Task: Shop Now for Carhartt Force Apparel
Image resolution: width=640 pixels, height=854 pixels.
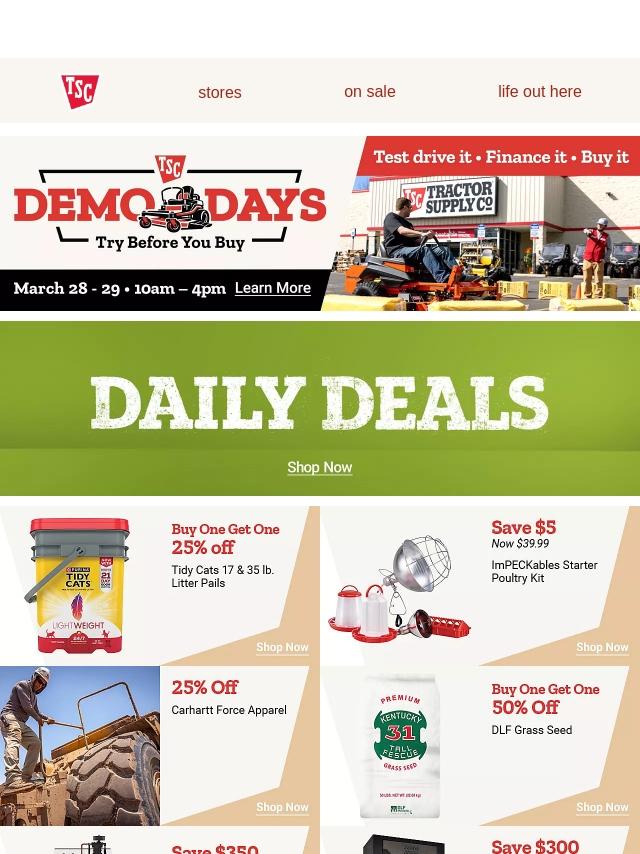Action: 282,807
